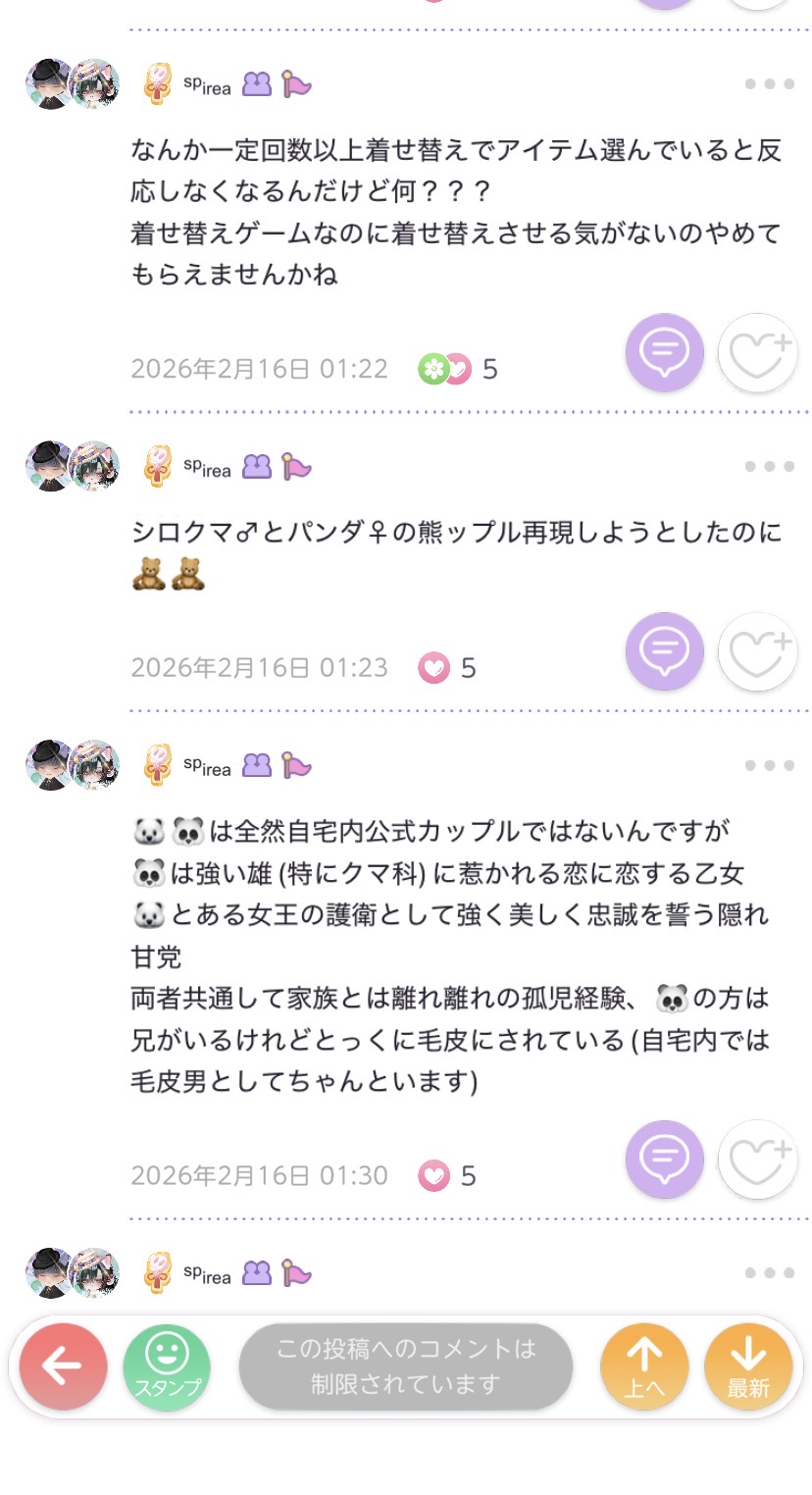This screenshot has width=812, height=1495.
Task: Comment on the 01:30 panda post
Action: pyautogui.click(x=665, y=1160)
